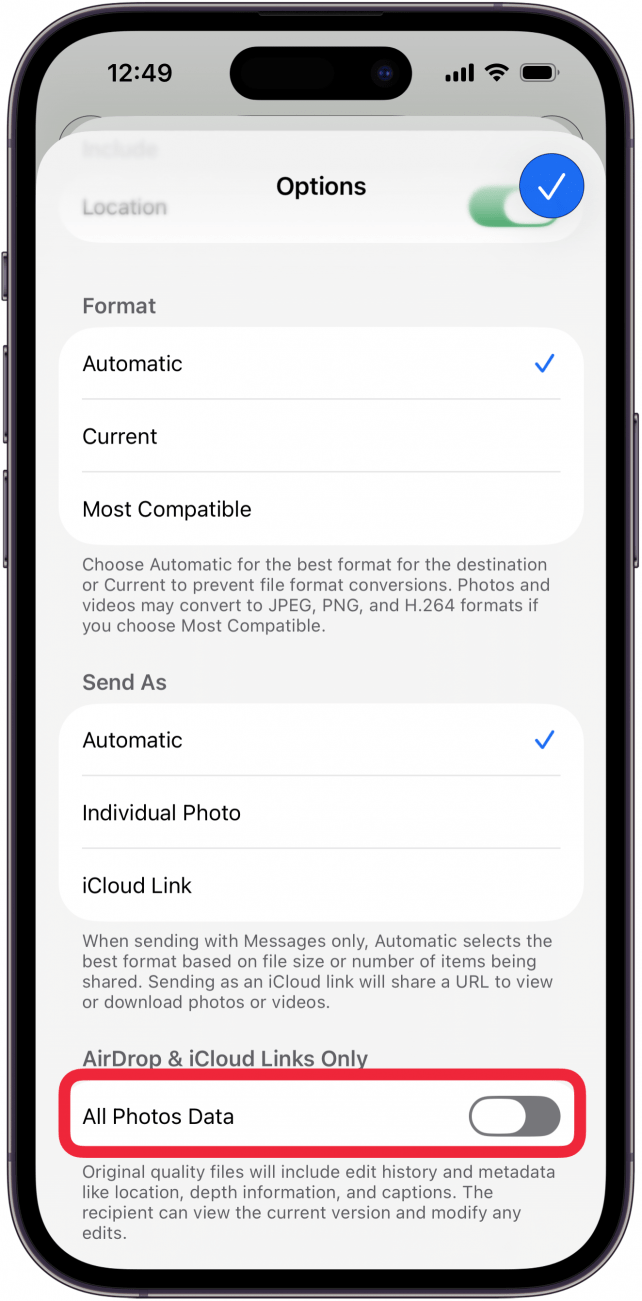
Task: Choose Current format option
Action: [x=320, y=437]
